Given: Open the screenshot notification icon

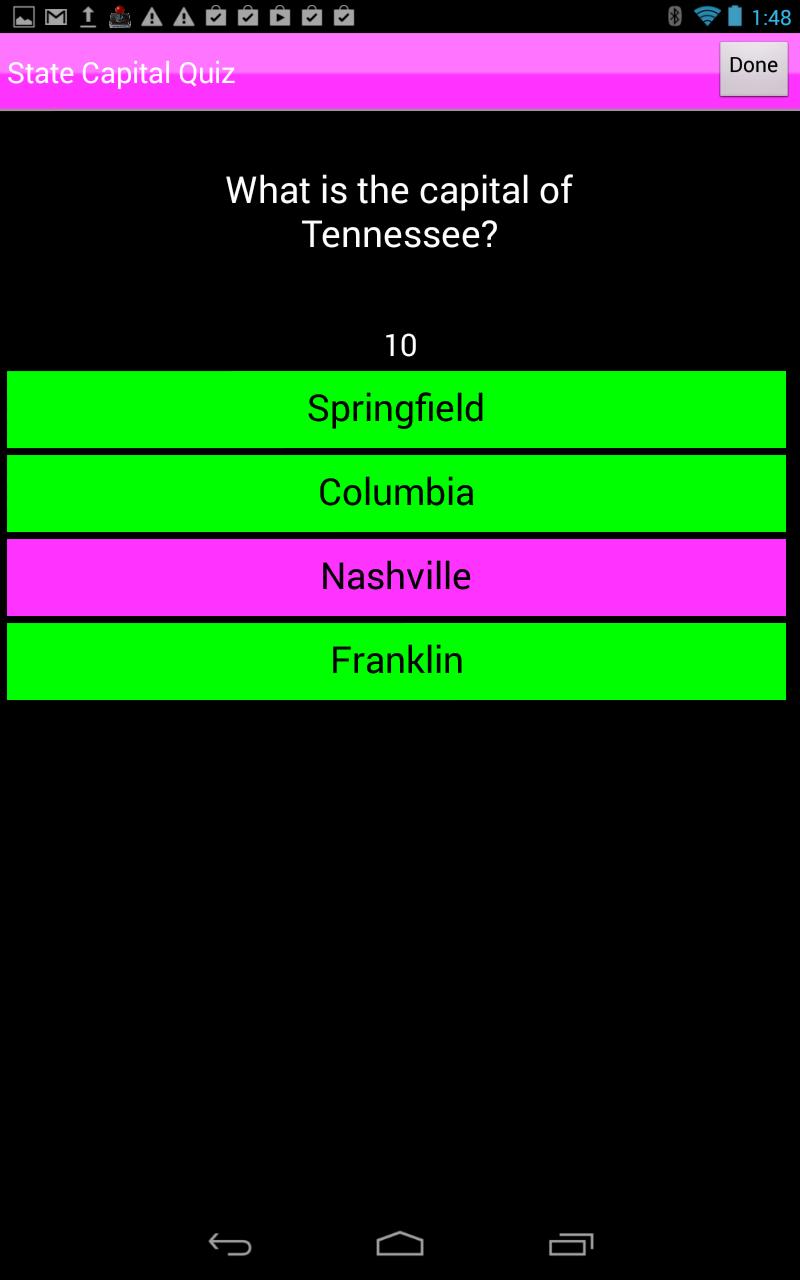Looking at the screenshot, I should click(22, 15).
